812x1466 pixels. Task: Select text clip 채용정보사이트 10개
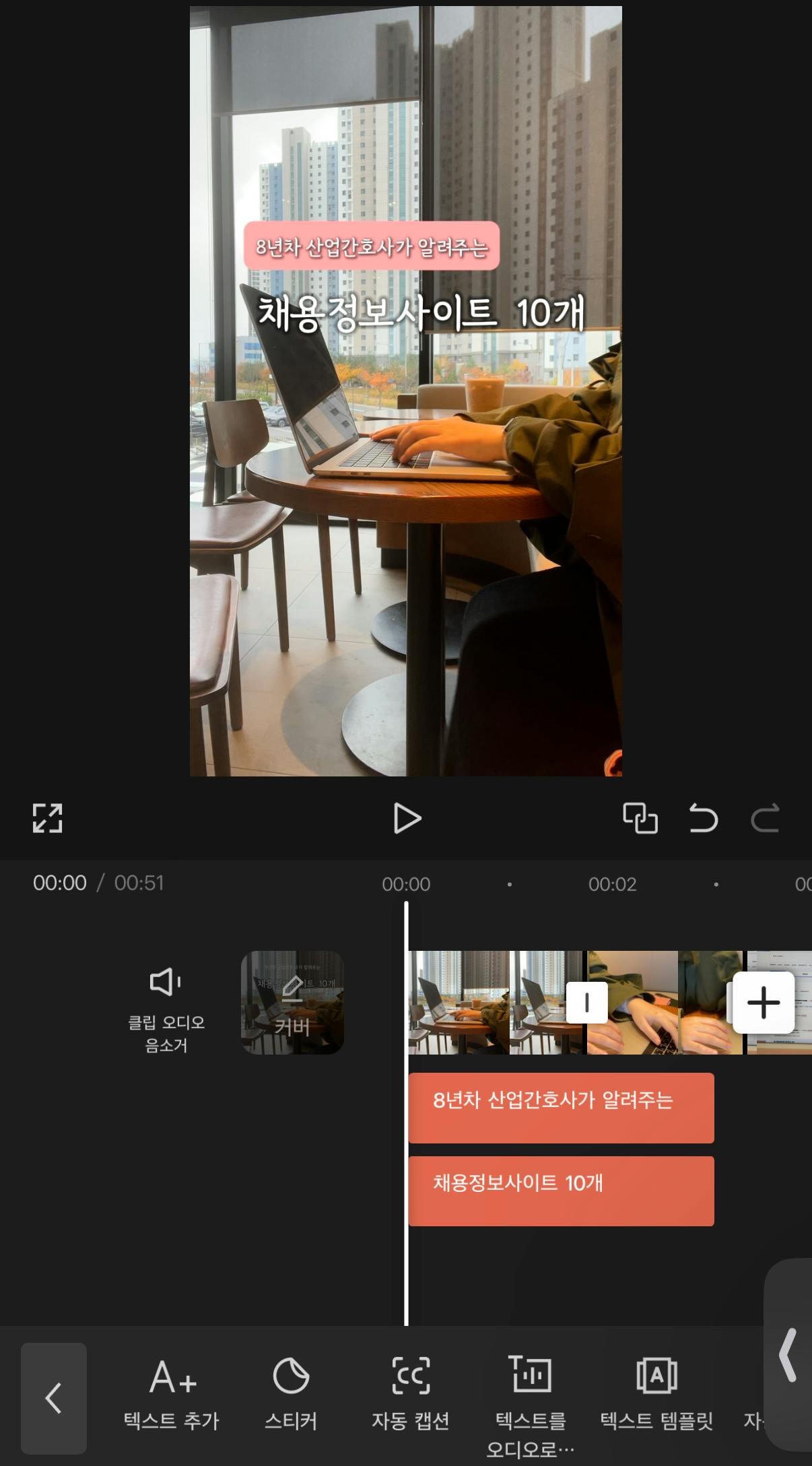point(560,1191)
